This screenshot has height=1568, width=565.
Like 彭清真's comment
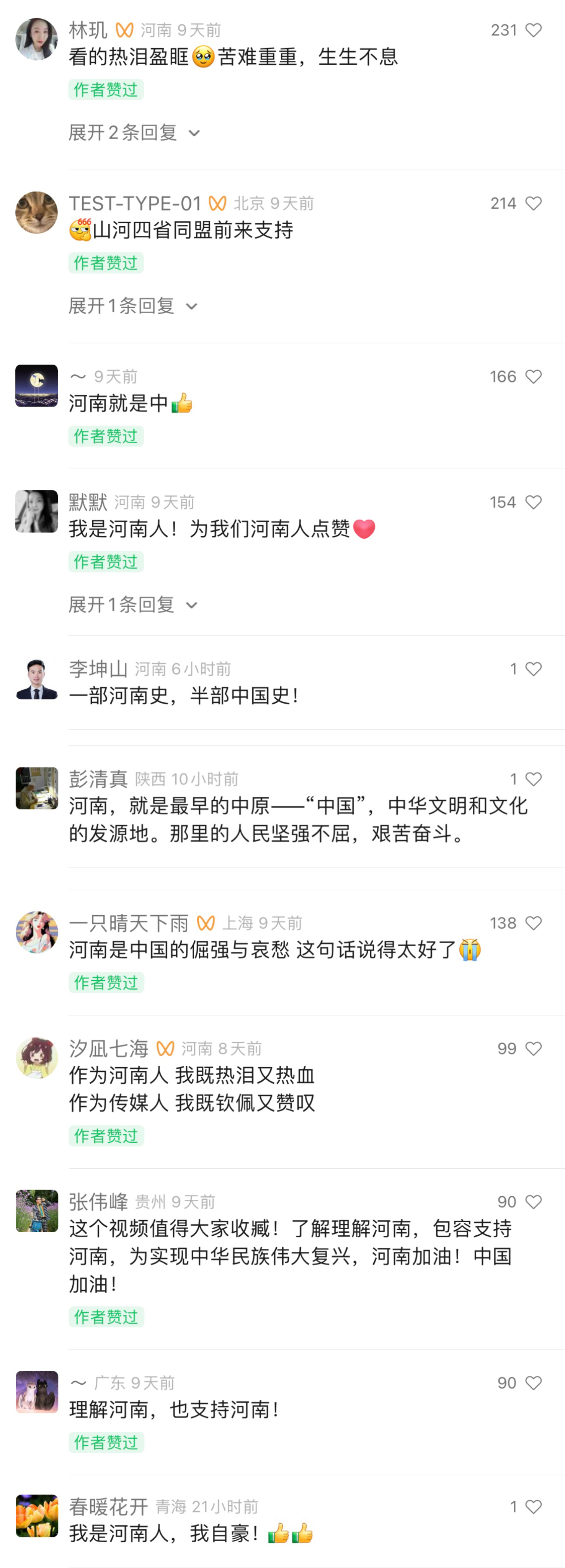pos(533,779)
